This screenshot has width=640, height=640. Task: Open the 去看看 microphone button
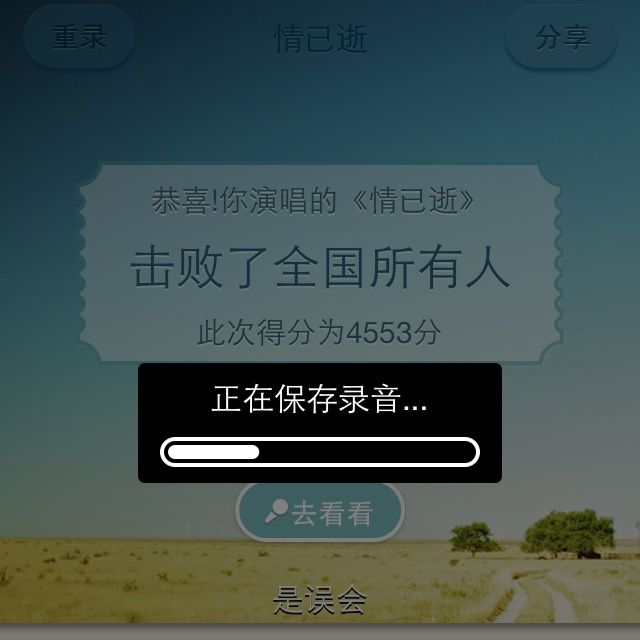320,513
